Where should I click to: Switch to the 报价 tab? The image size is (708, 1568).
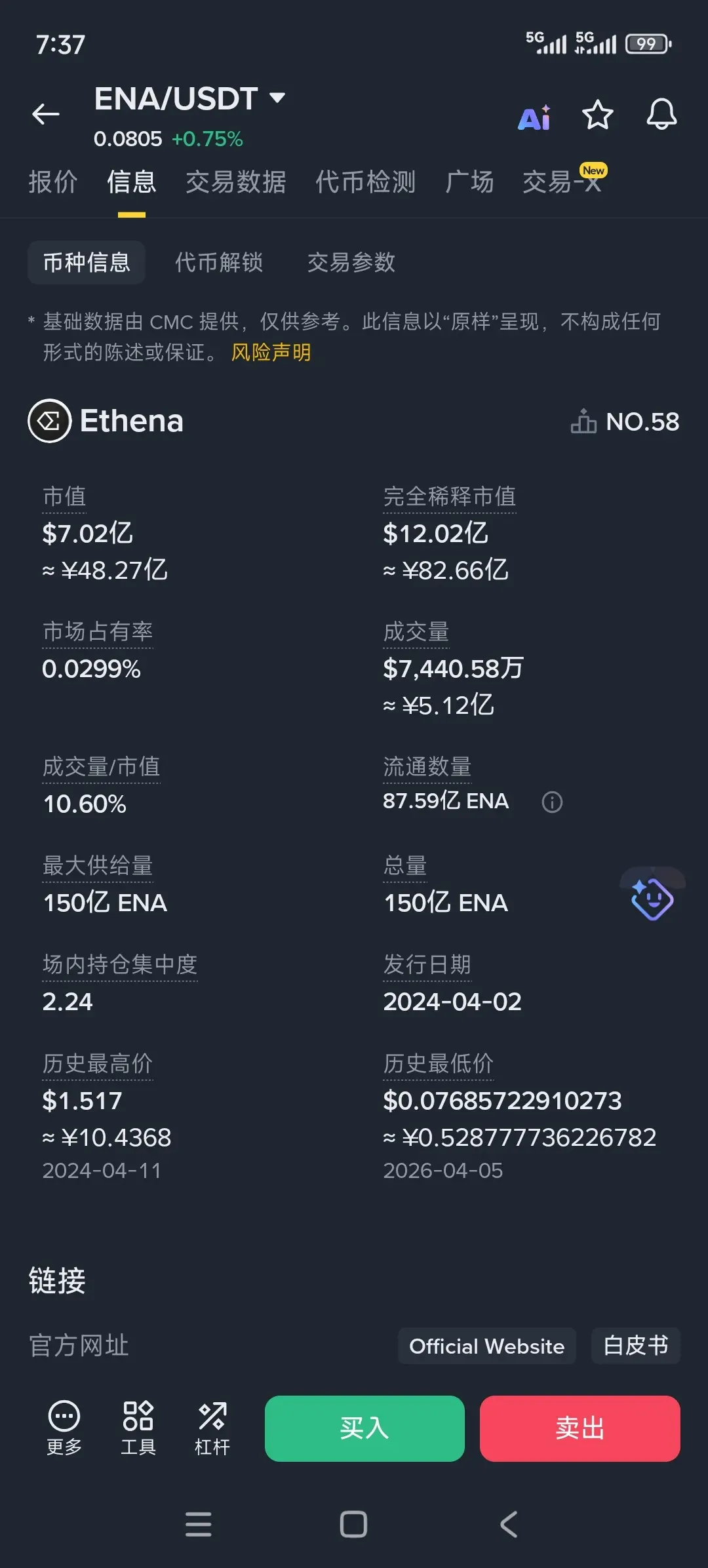coord(53,182)
